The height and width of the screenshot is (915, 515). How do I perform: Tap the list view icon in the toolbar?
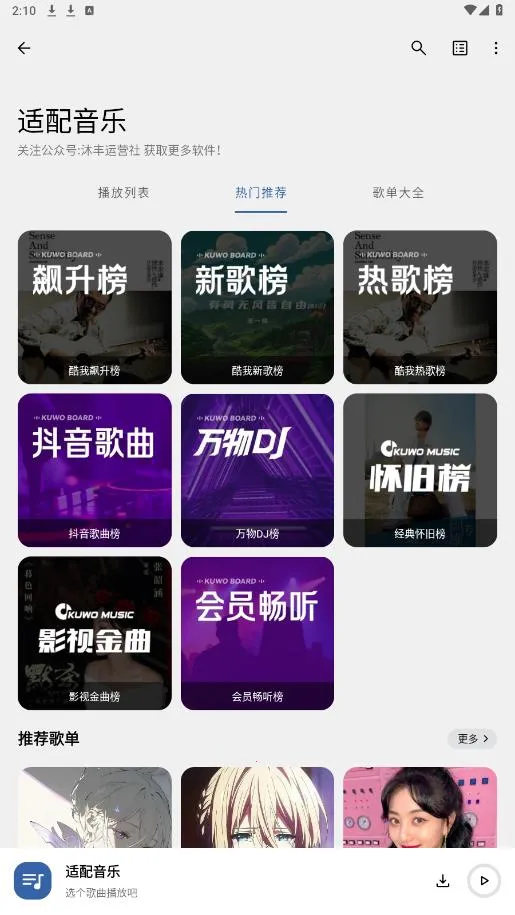click(460, 48)
